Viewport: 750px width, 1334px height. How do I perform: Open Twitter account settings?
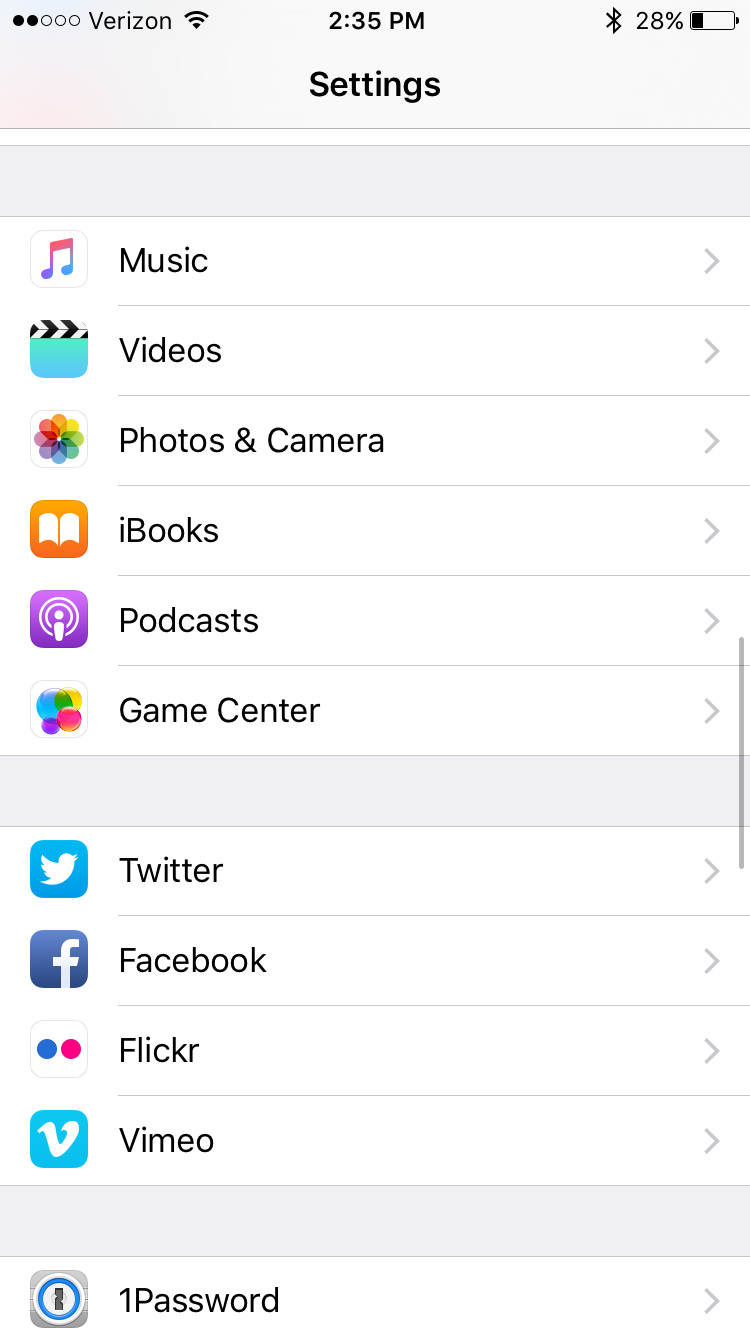pos(375,871)
